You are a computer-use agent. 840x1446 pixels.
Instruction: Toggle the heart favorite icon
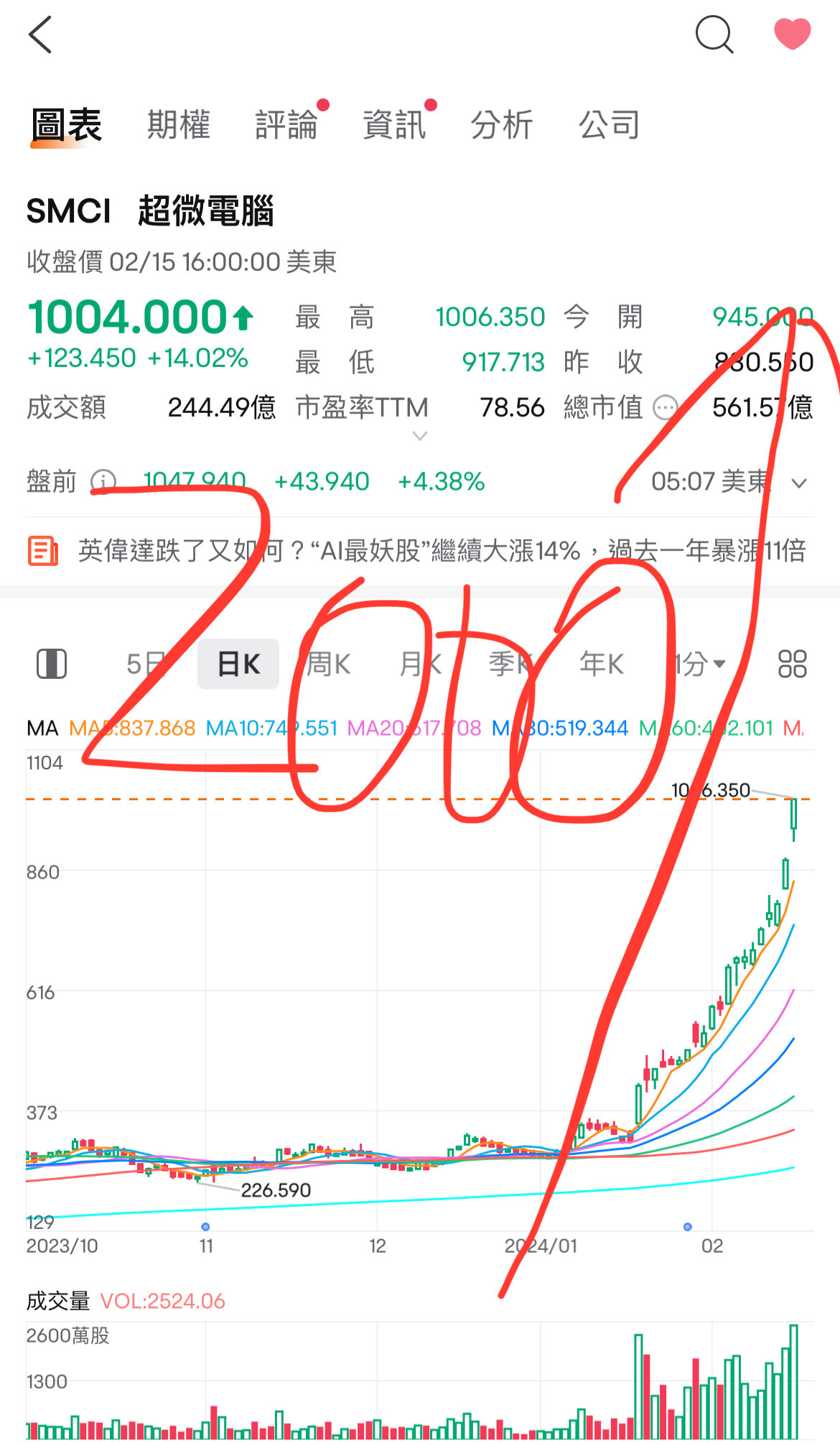792,34
